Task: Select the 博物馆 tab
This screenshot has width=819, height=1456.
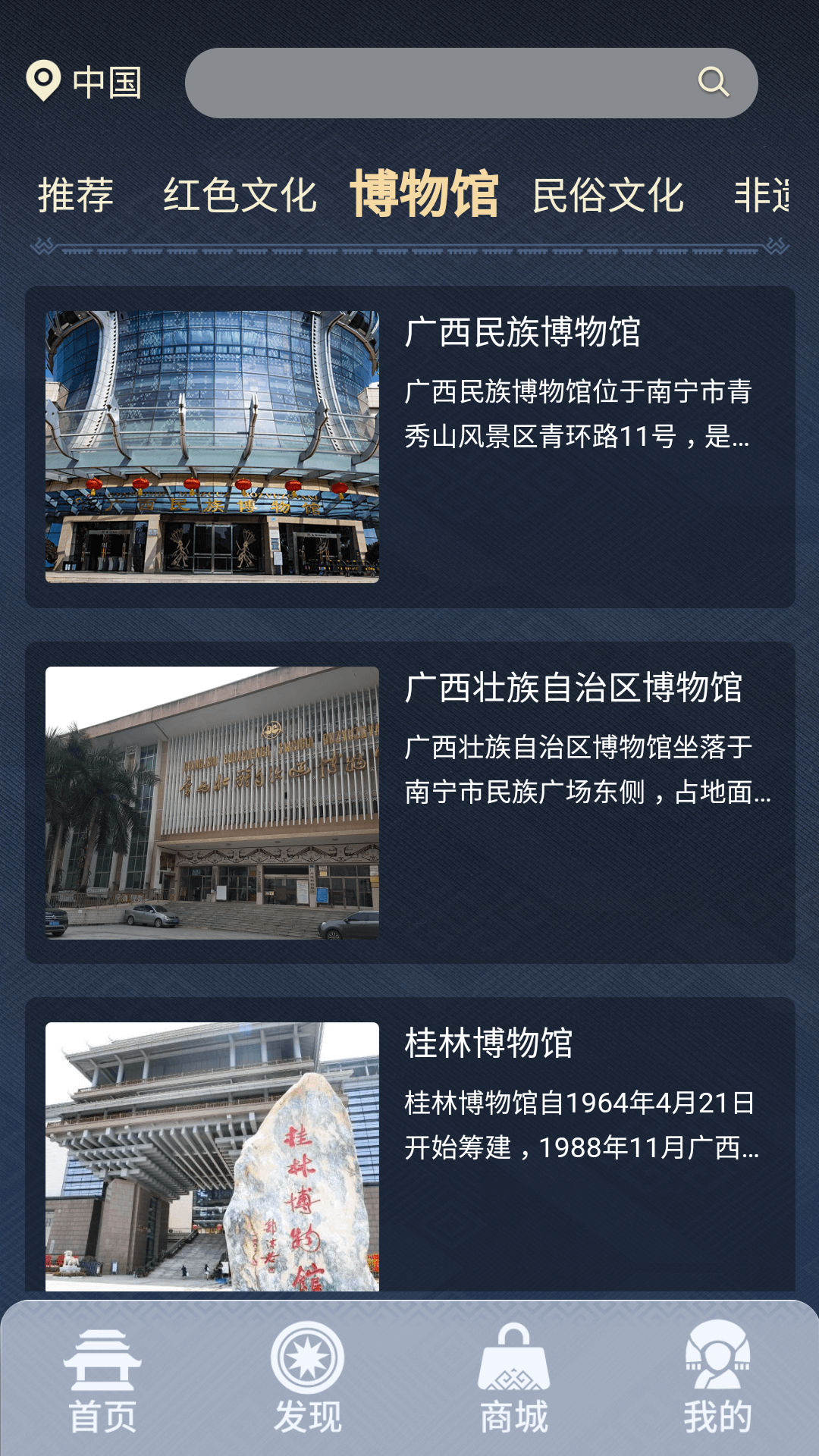Action: (x=424, y=194)
